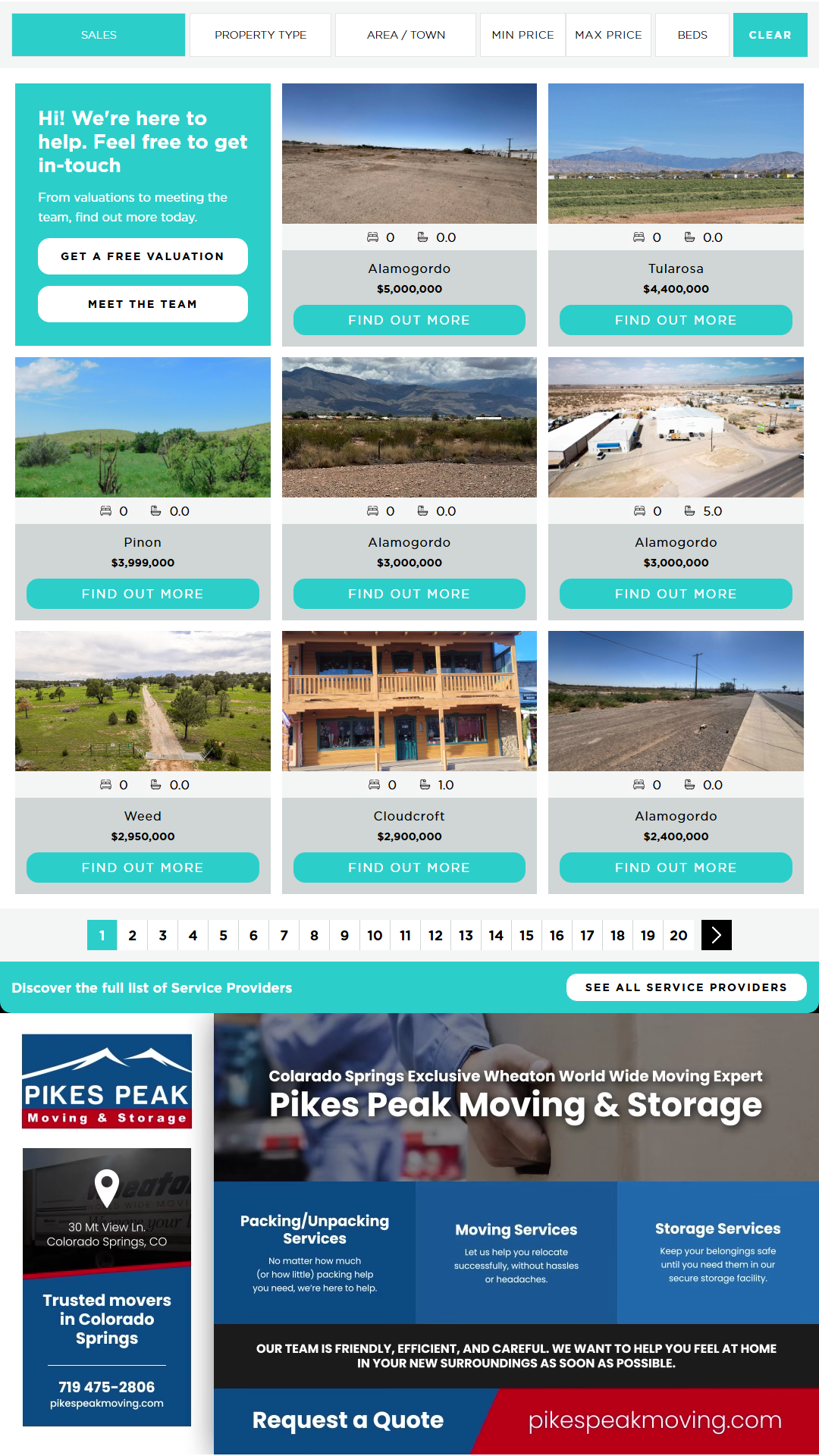
Task: Open the Pikes Peak Moving & Storage ad
Action: [x=516, y=1233]
